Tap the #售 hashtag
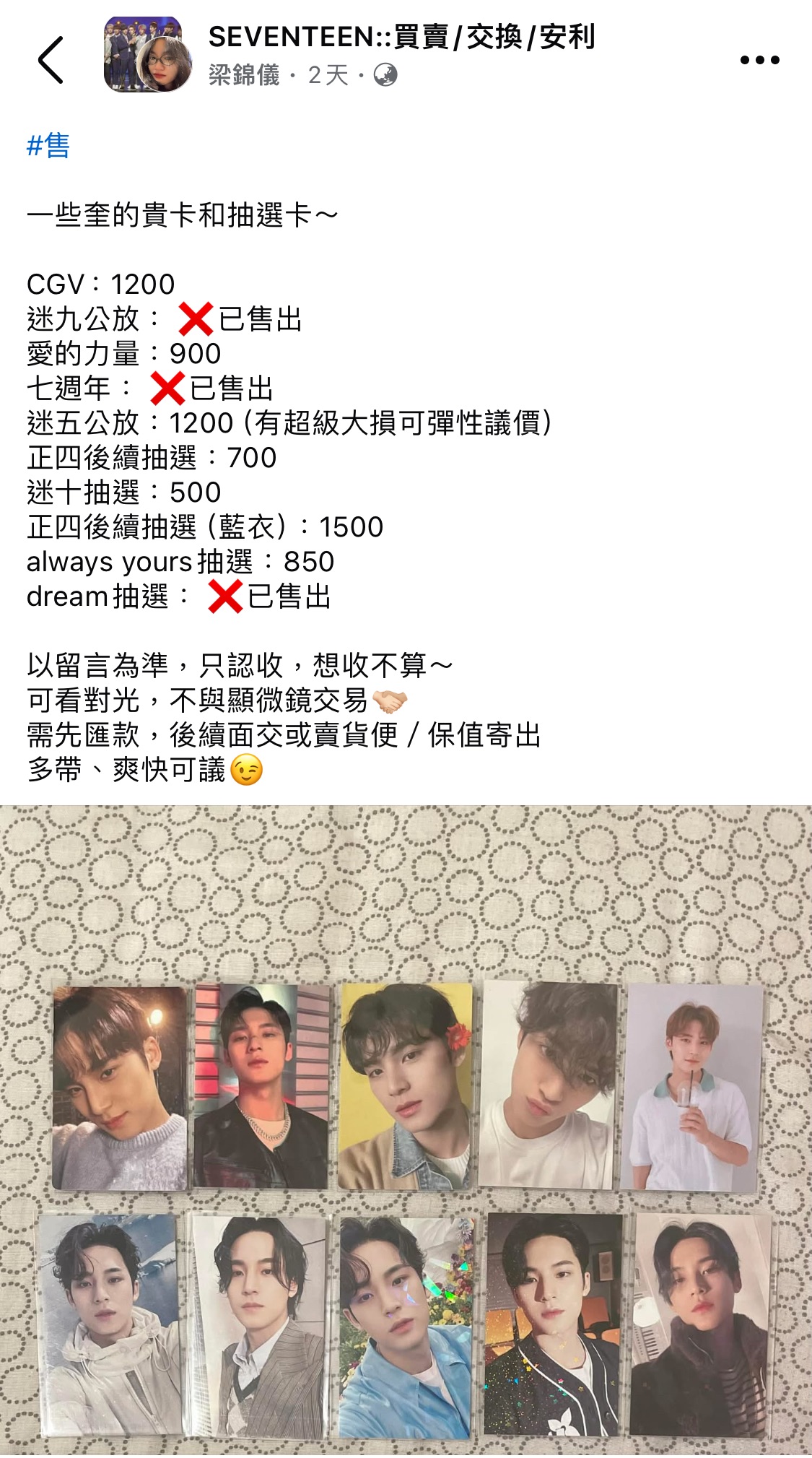Viewport: 812px width, 1458px height. pos(48,146)
